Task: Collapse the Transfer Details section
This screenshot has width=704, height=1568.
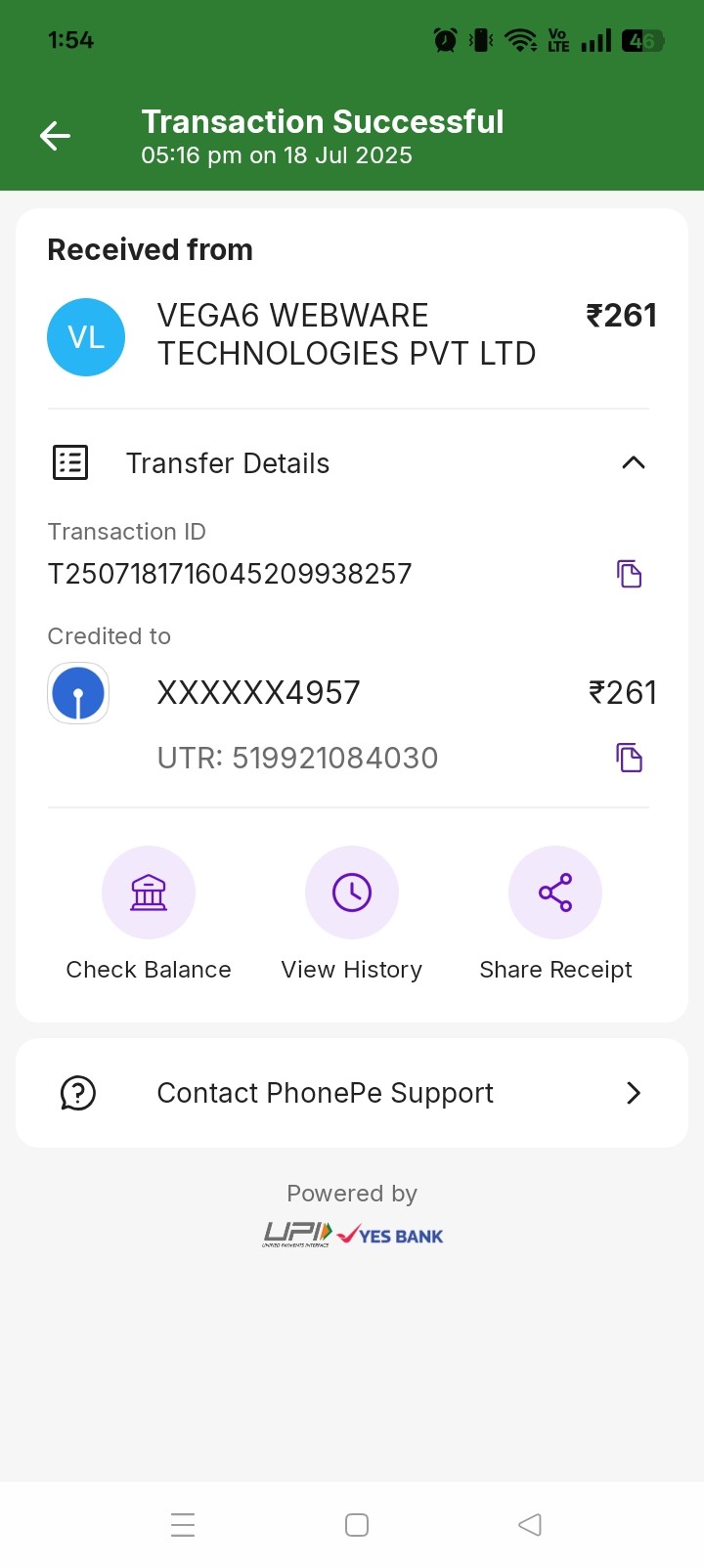Action: click(633, 462)
